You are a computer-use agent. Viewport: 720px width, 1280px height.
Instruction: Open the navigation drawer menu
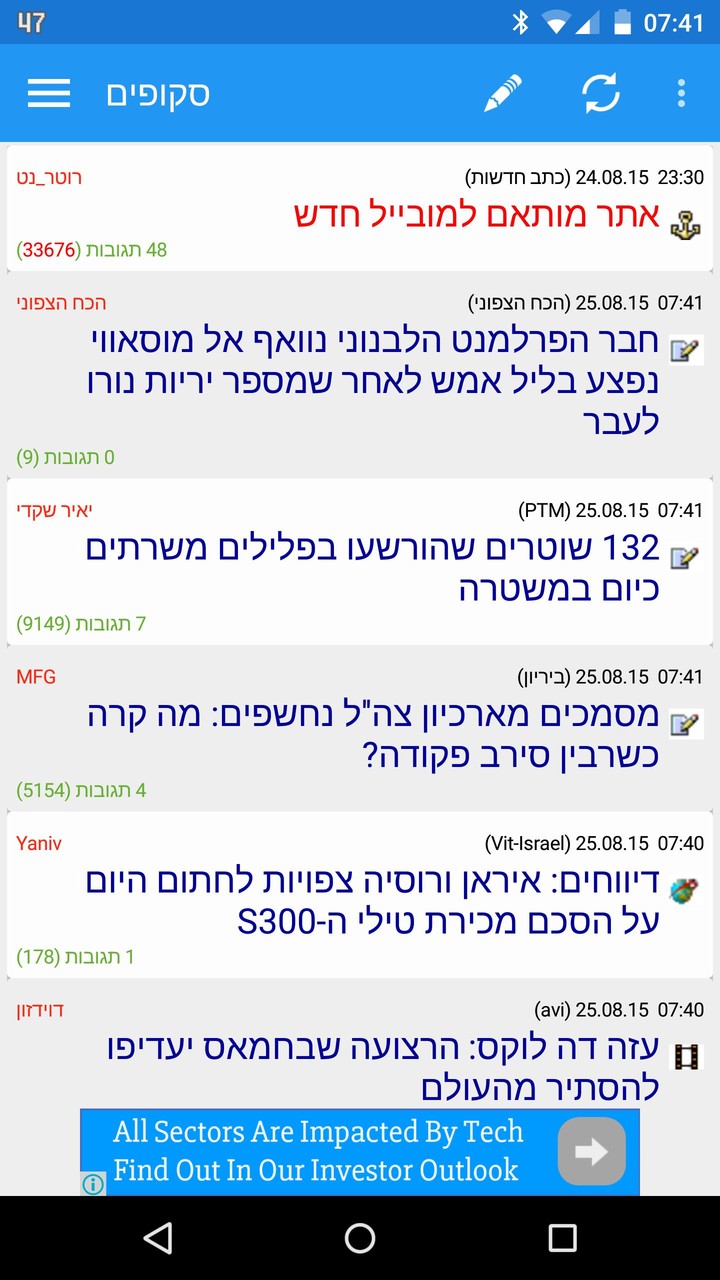tap(48, 93)
